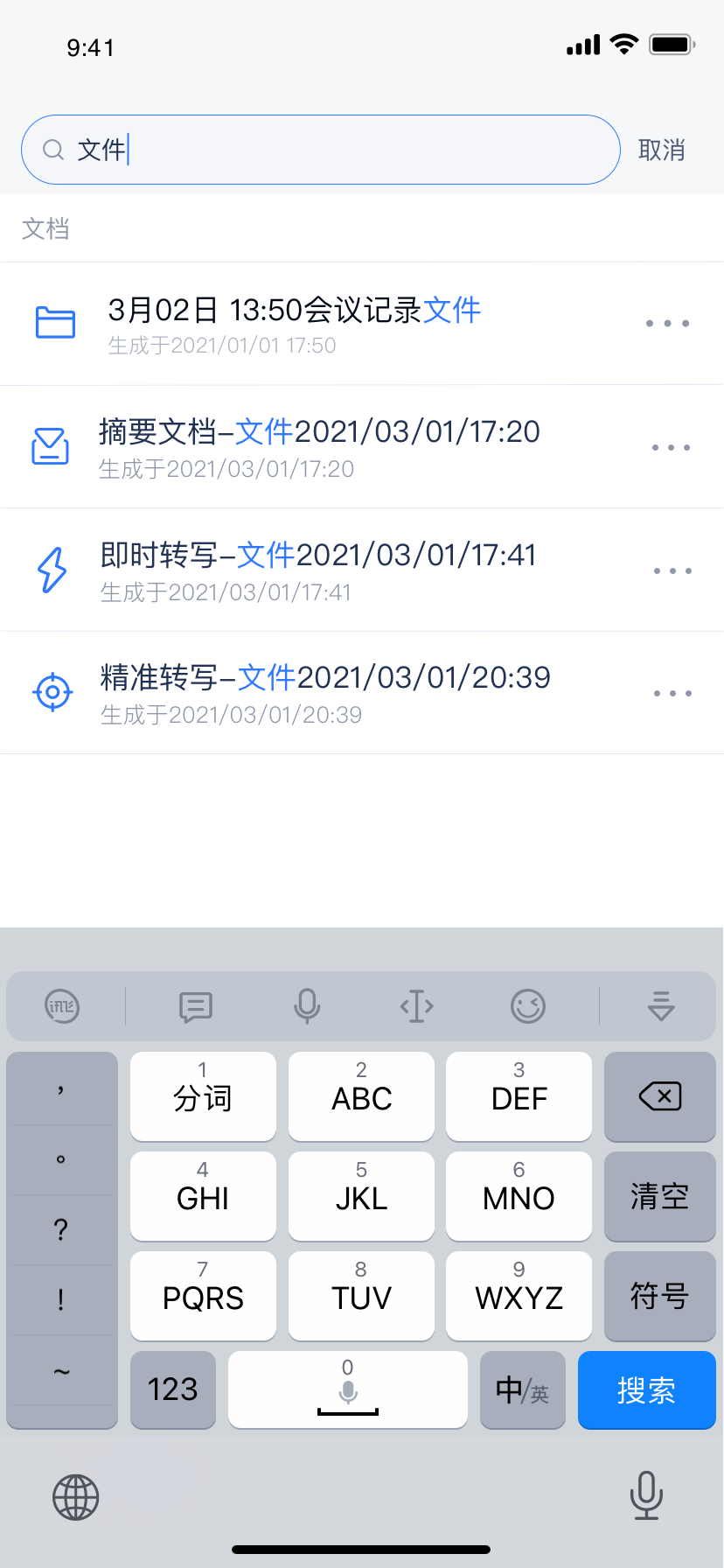Tap the blue 搜索 key
Image resolution: width=724 pixels, height=1568 pixels.
646,1389
